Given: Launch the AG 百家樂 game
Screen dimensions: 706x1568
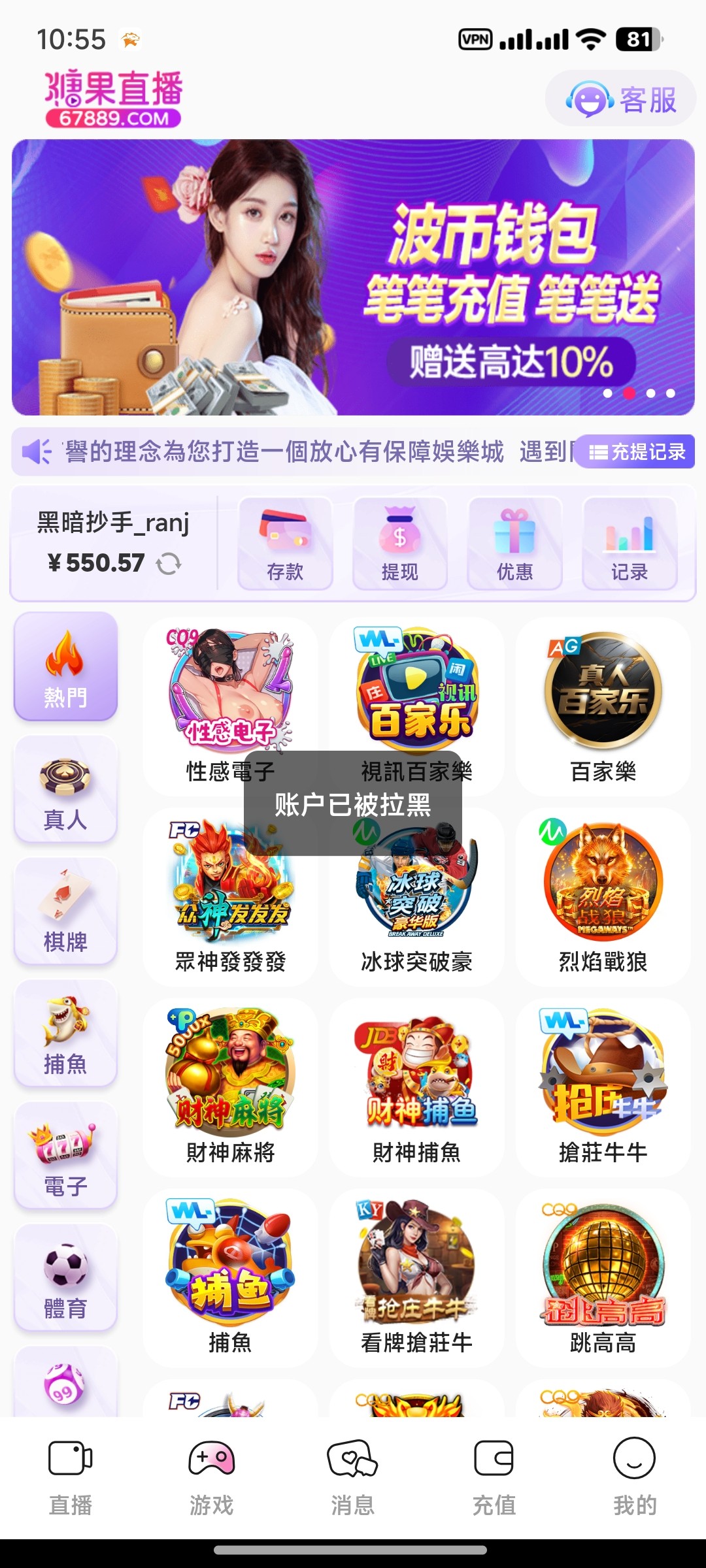Looking at the screenshot, I should (x=603, y=706).
